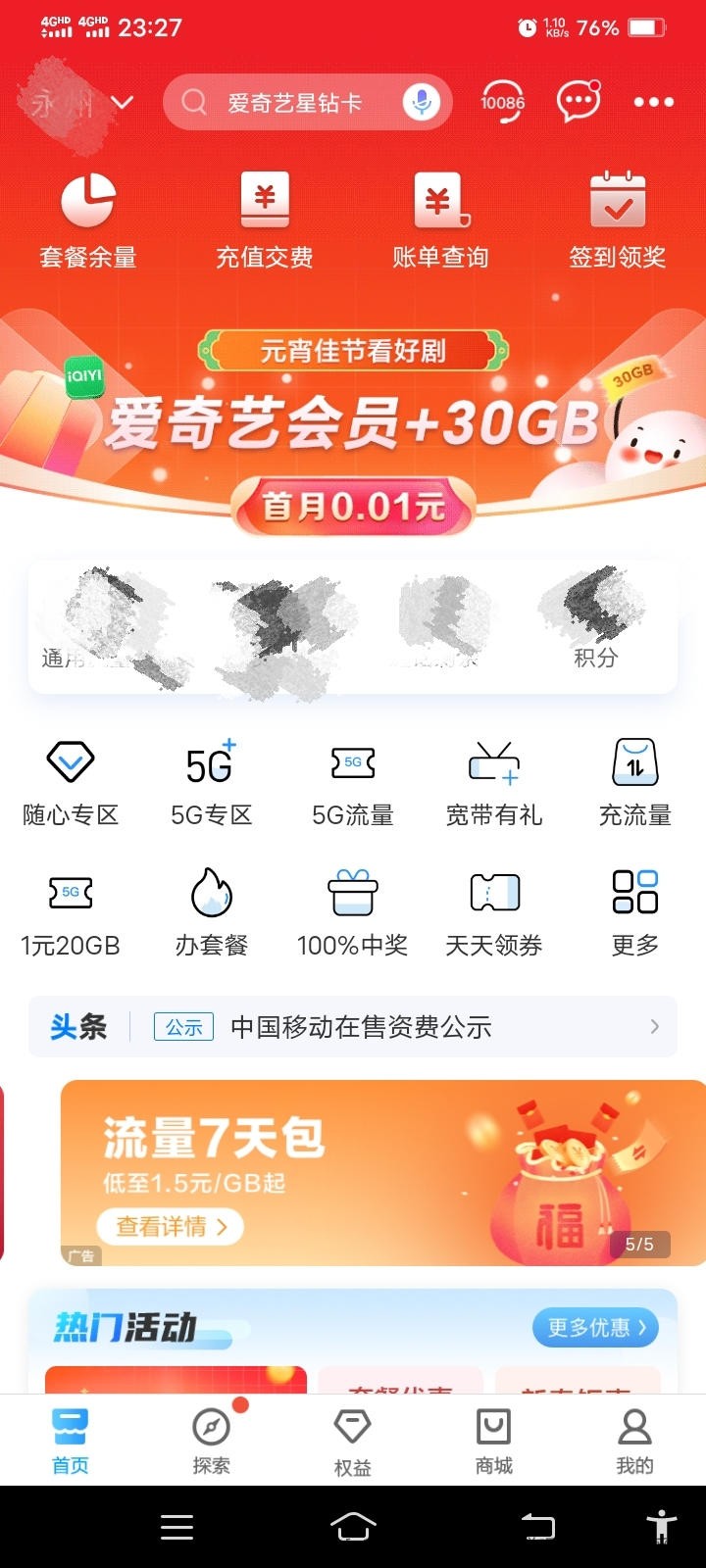Image resolution: width=706 pixels, height=1568 pixels.
Task: Switch to the 我的 tab
Action: point(634,1442)
